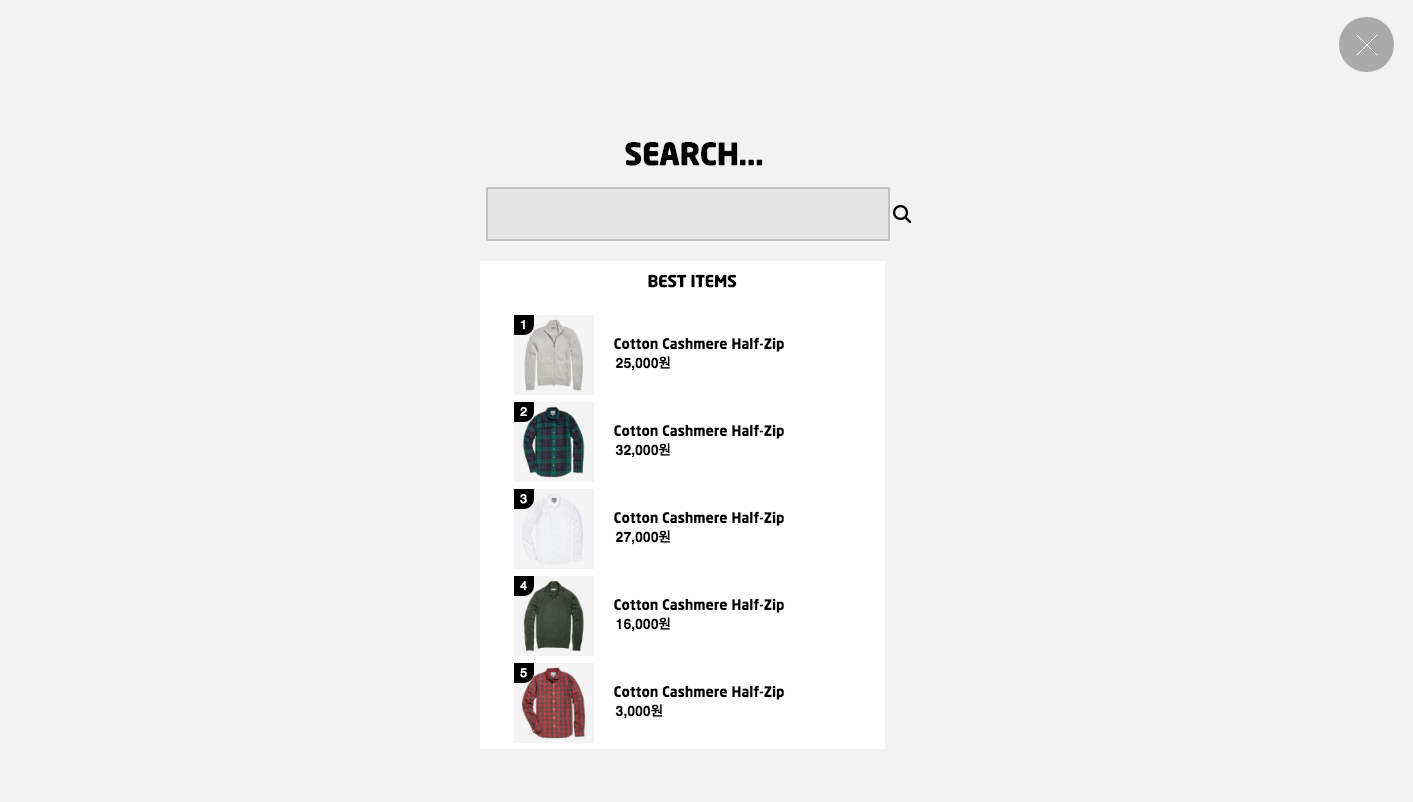Viewport: 1413px width, 802px height.
Task: Open best item 5 priced 3,000원
Action: click(698, 692)
